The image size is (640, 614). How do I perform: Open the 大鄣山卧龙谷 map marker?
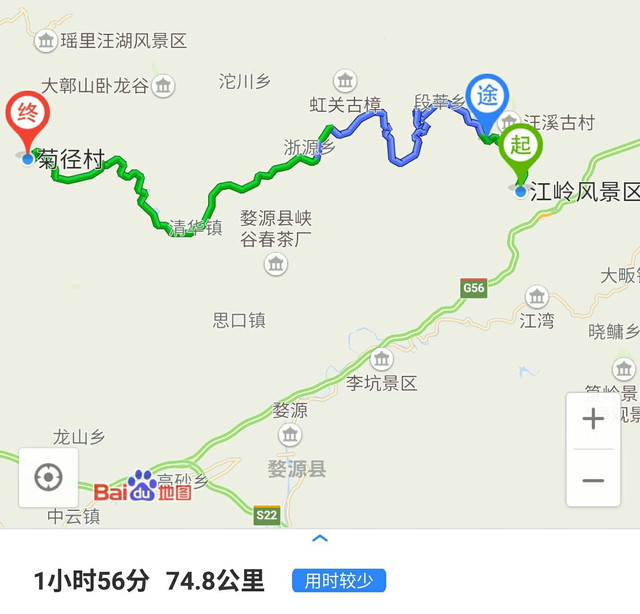tap(164, 86)
